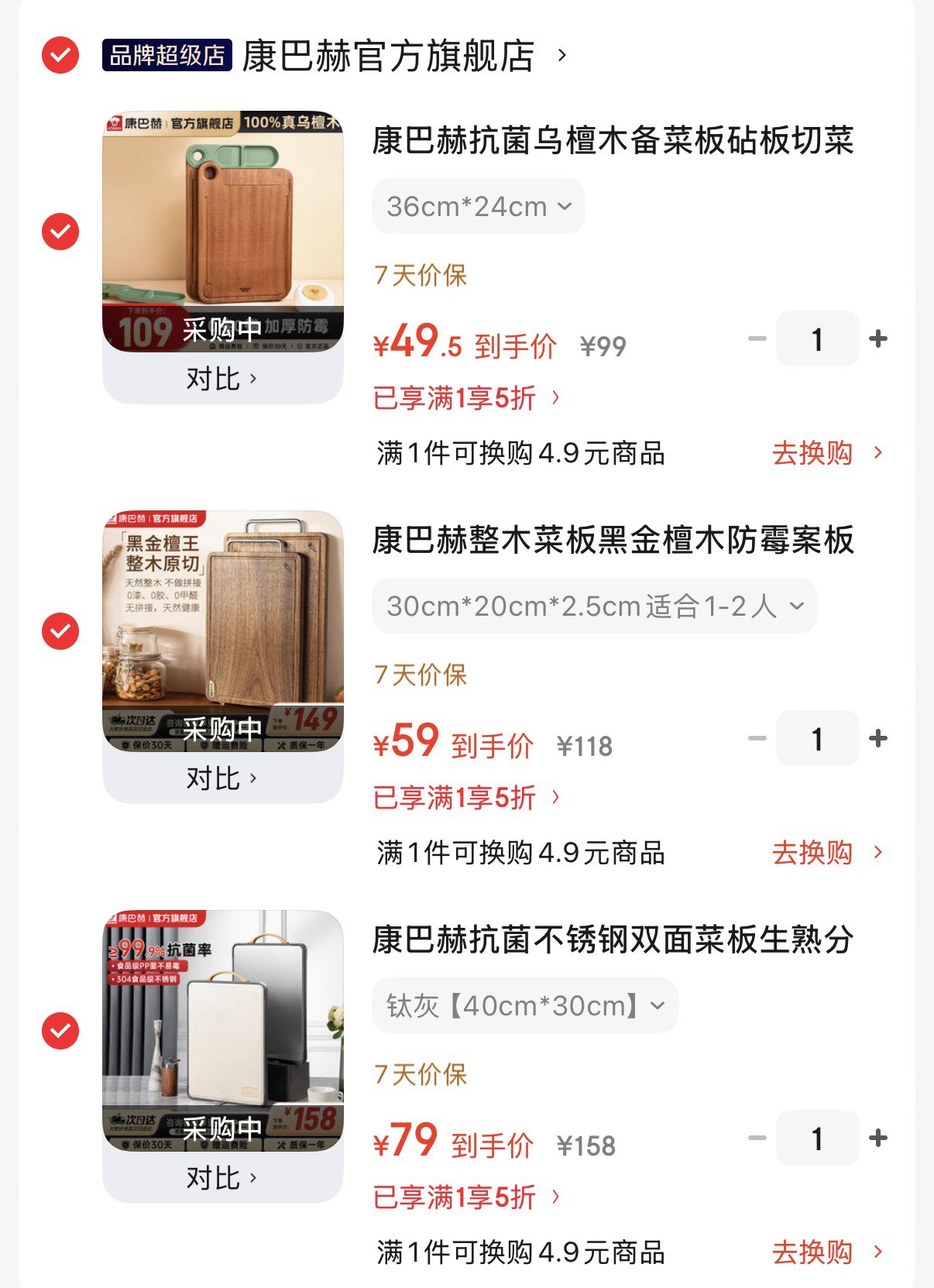The width and height of the screenshot is (934, 1288).
Task: Go to 去换购 for 黑金檀木防霉案板
Action: (826, 853)
